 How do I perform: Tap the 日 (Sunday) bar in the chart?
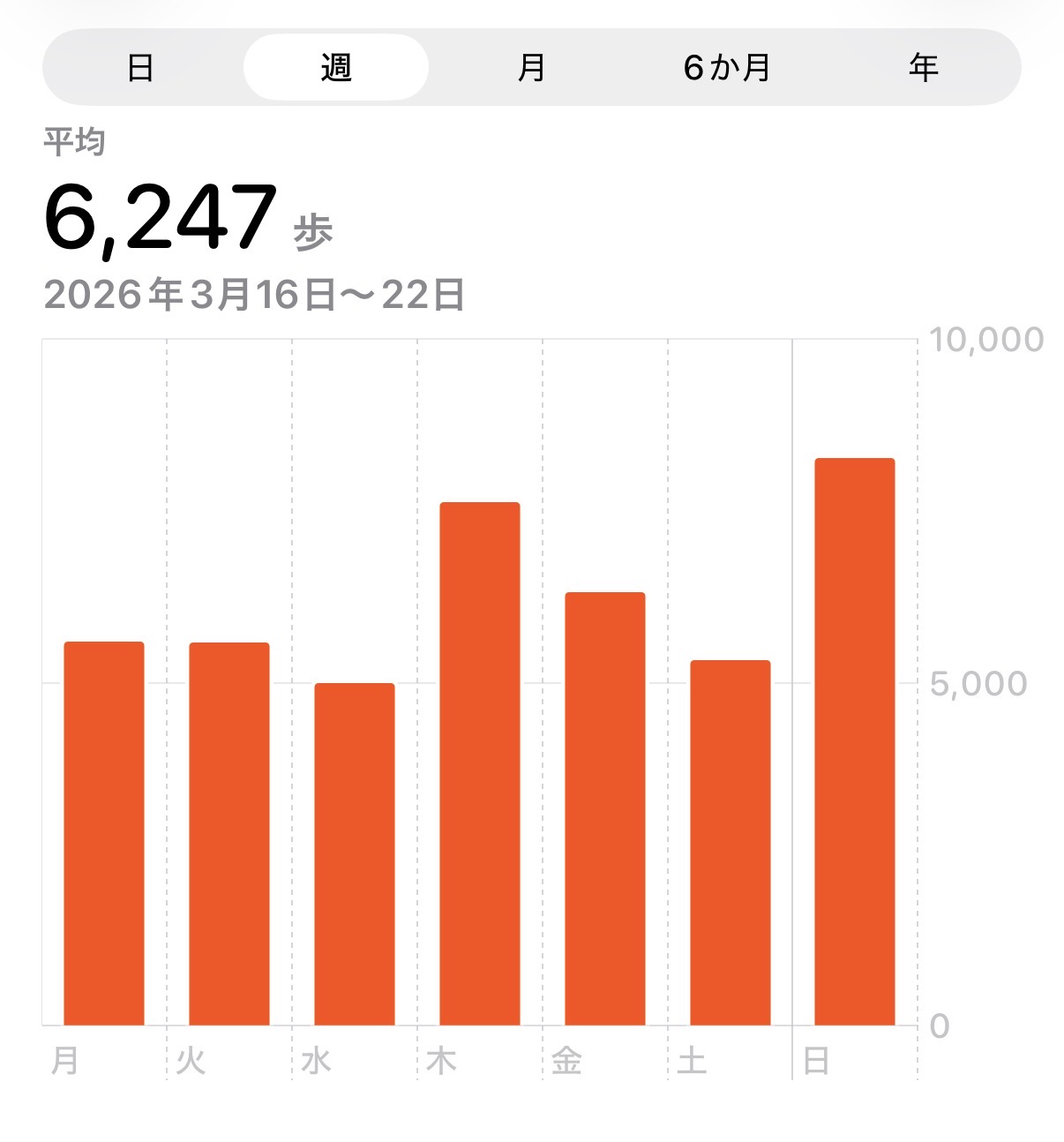[x=855, y=741]
